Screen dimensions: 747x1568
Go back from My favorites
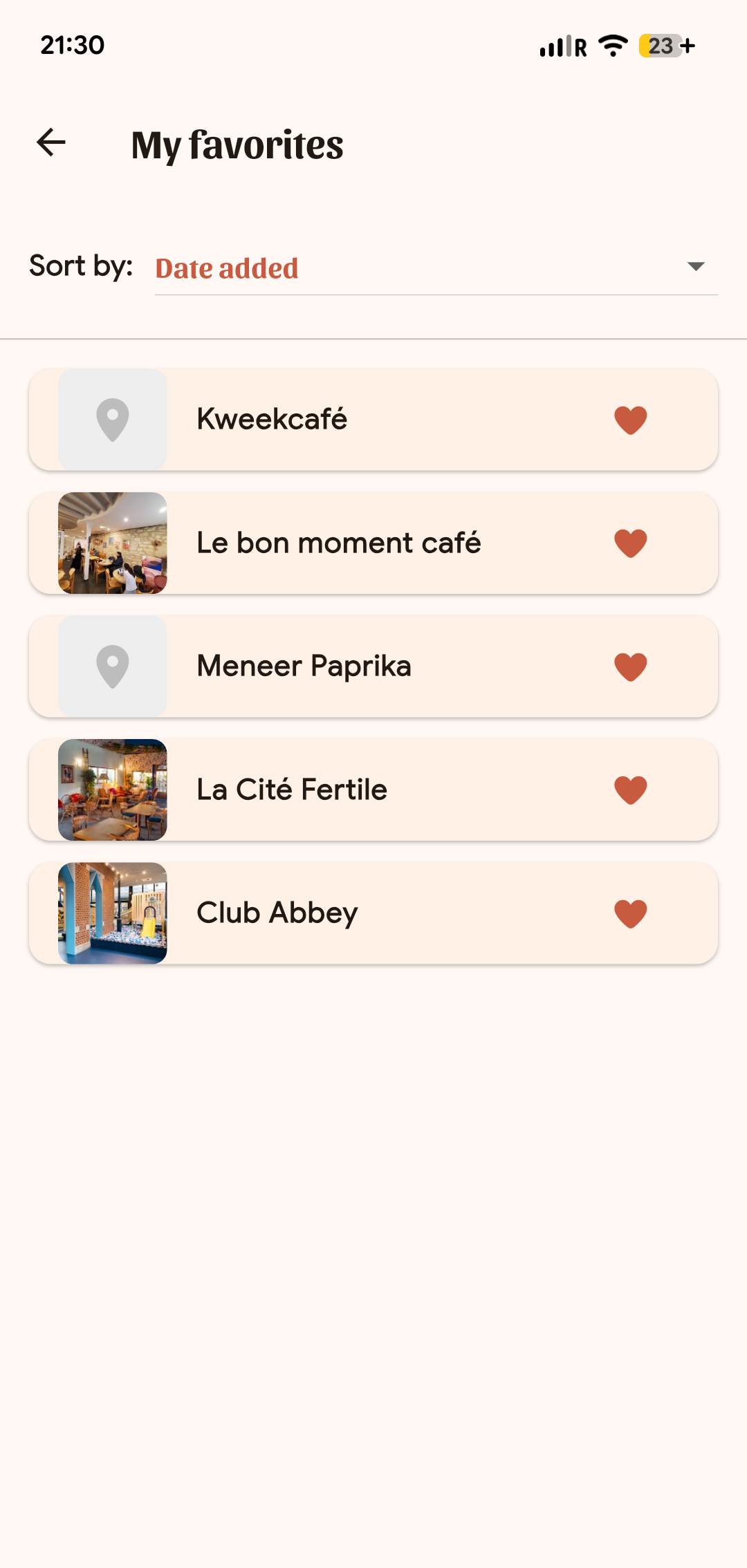tap(51, 143)
